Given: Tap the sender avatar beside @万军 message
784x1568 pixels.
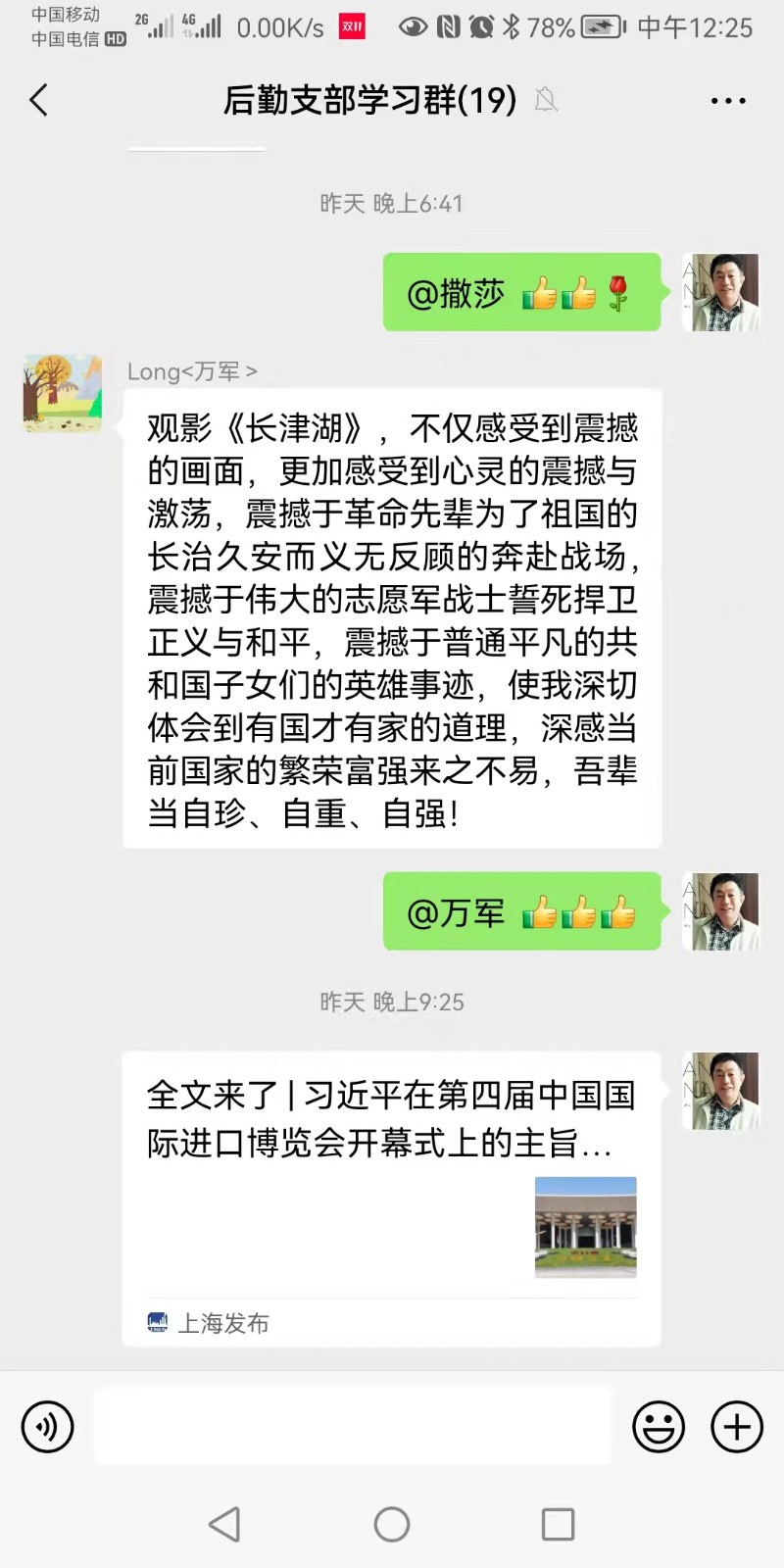Looking at the screenshot, I should (x=720, y=911).
